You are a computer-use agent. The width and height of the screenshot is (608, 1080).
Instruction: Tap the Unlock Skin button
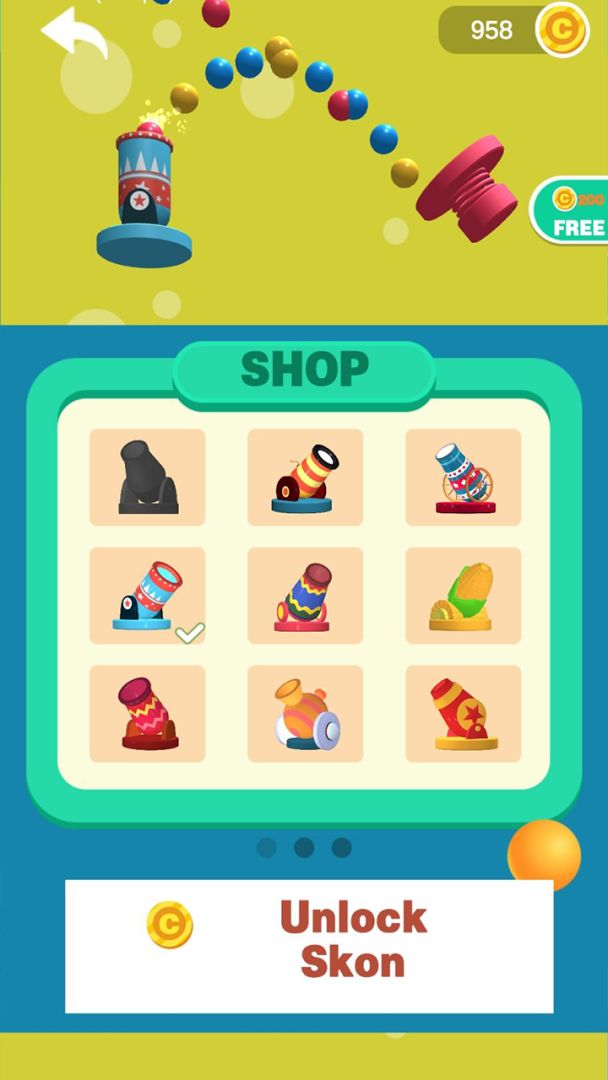coord(309,945)
